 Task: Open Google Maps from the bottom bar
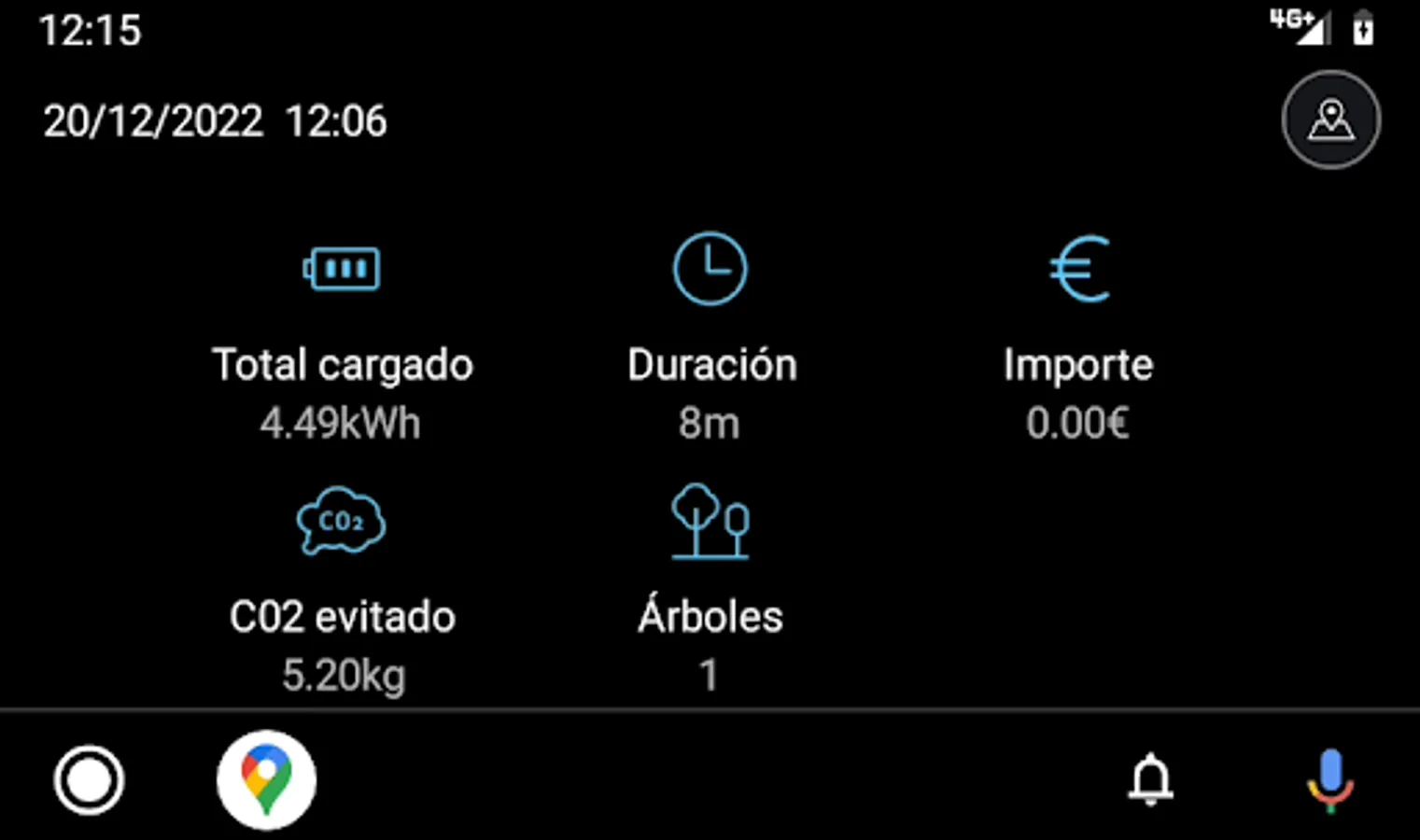point(267,779)
